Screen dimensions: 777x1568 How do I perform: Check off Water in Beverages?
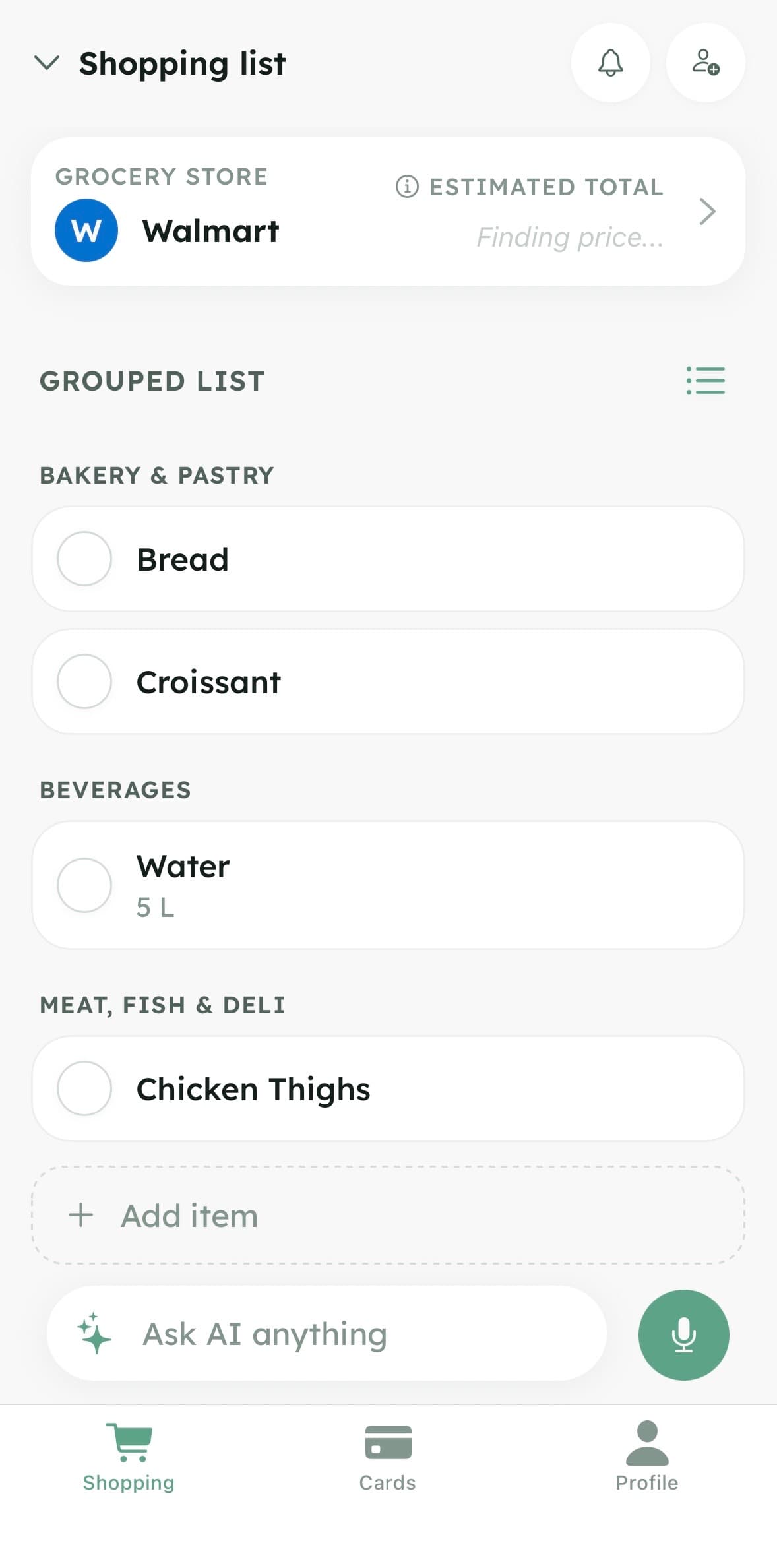pos(84,885)
